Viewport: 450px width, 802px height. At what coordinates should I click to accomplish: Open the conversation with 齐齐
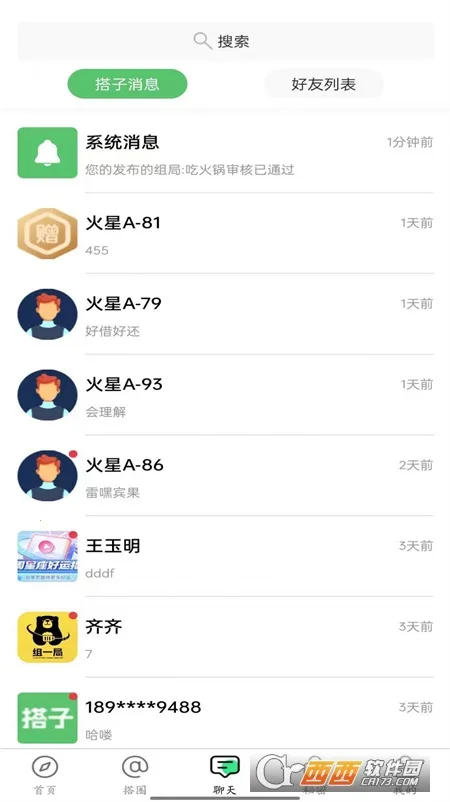click(225, 637)
